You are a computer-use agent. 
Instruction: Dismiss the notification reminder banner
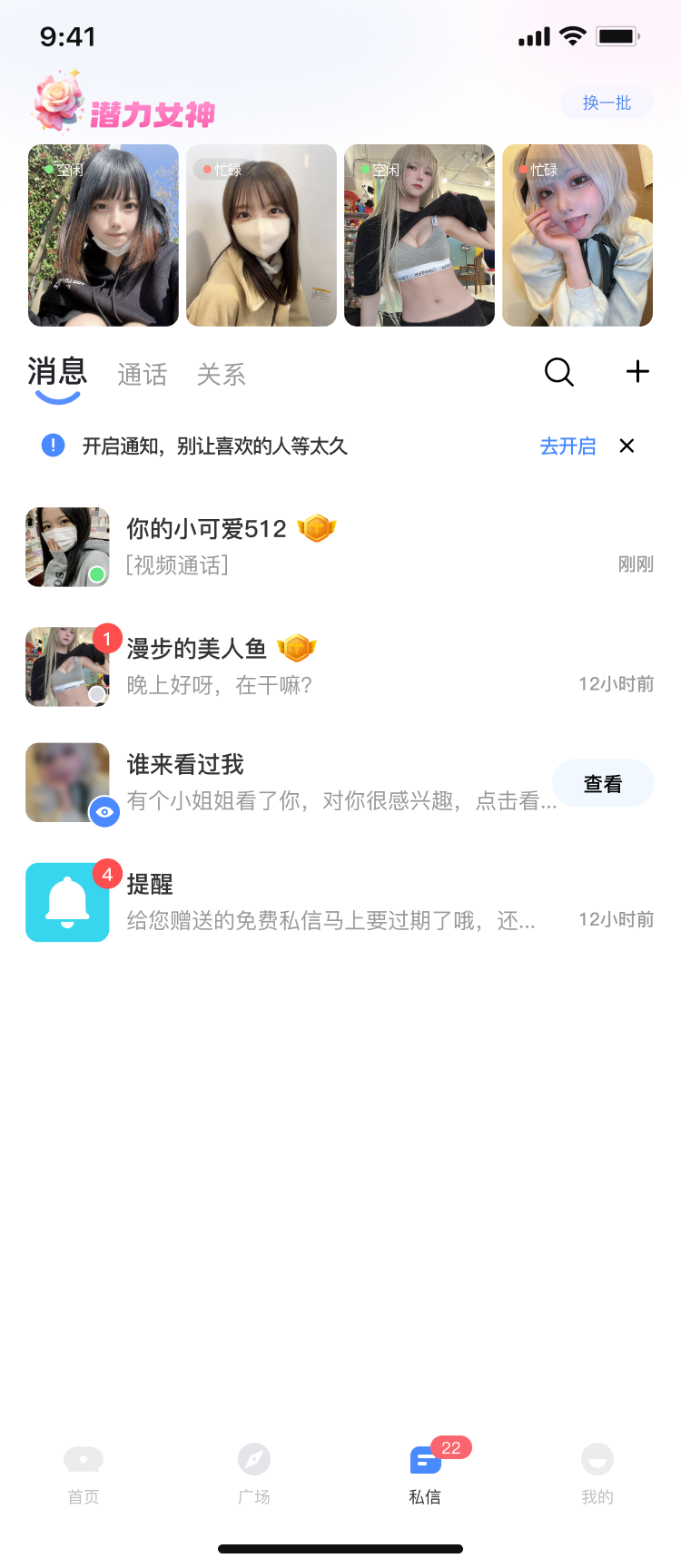coord(627,446)
